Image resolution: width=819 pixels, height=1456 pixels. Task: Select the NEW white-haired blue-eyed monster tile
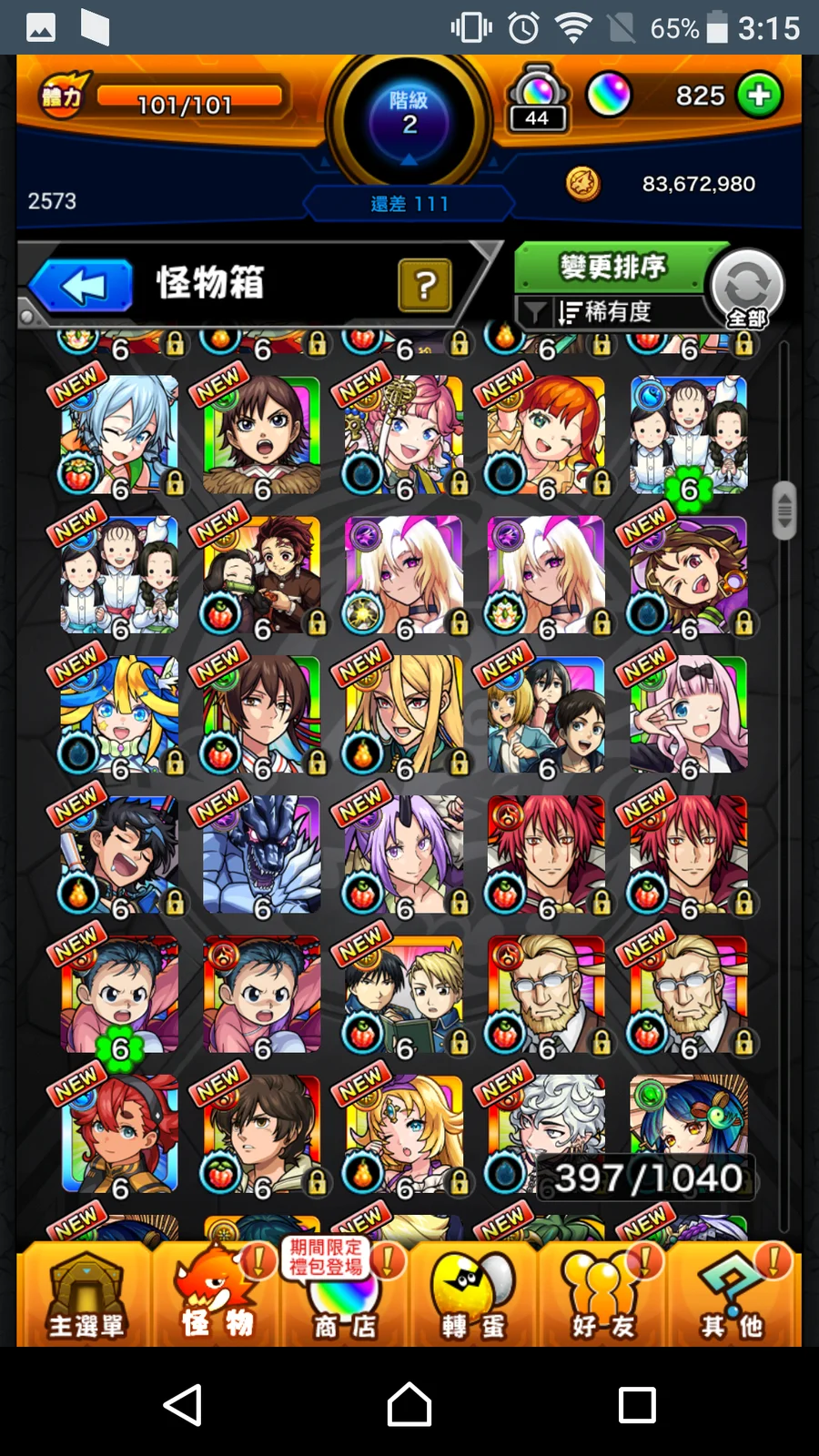(120, 437)
